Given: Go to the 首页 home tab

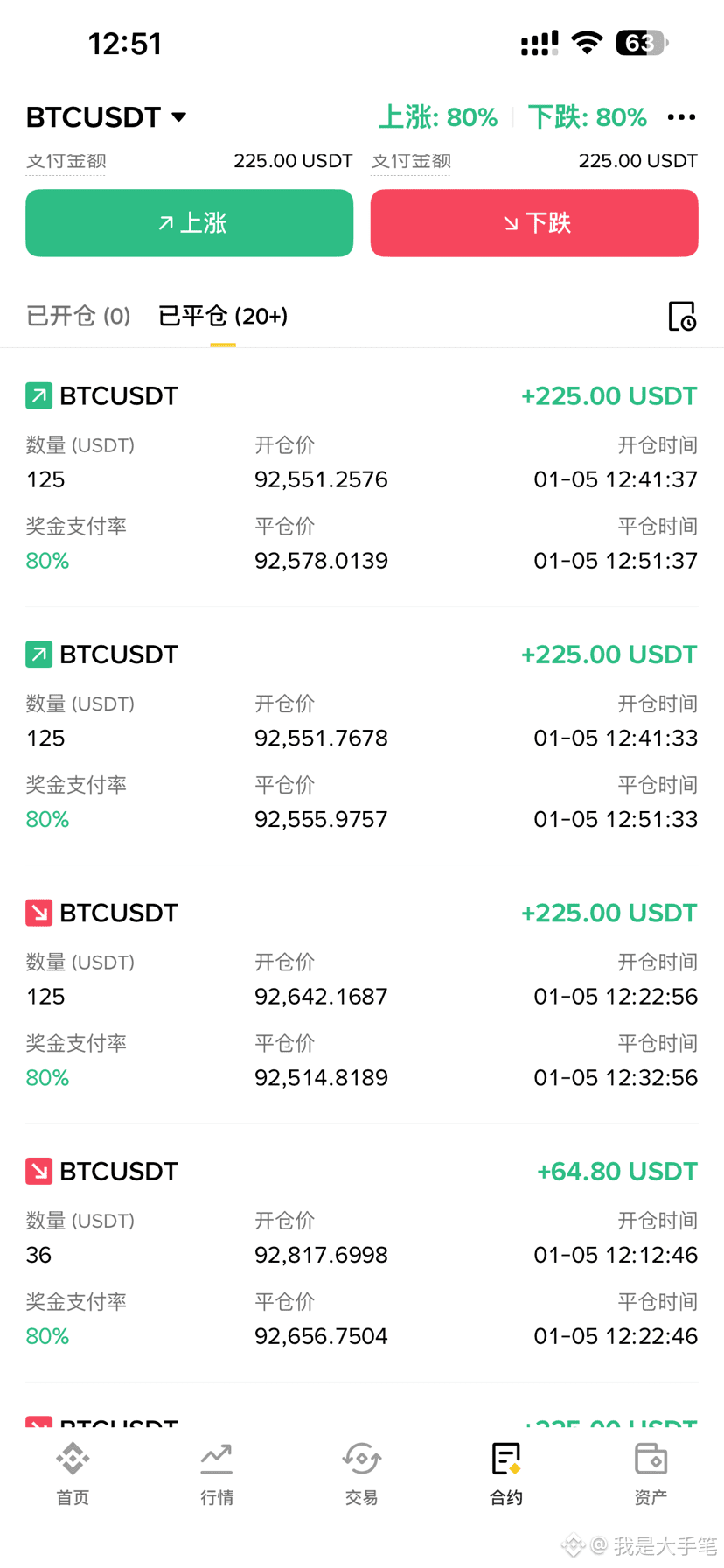Looking at the screenshot, I should click(73, 1474).
